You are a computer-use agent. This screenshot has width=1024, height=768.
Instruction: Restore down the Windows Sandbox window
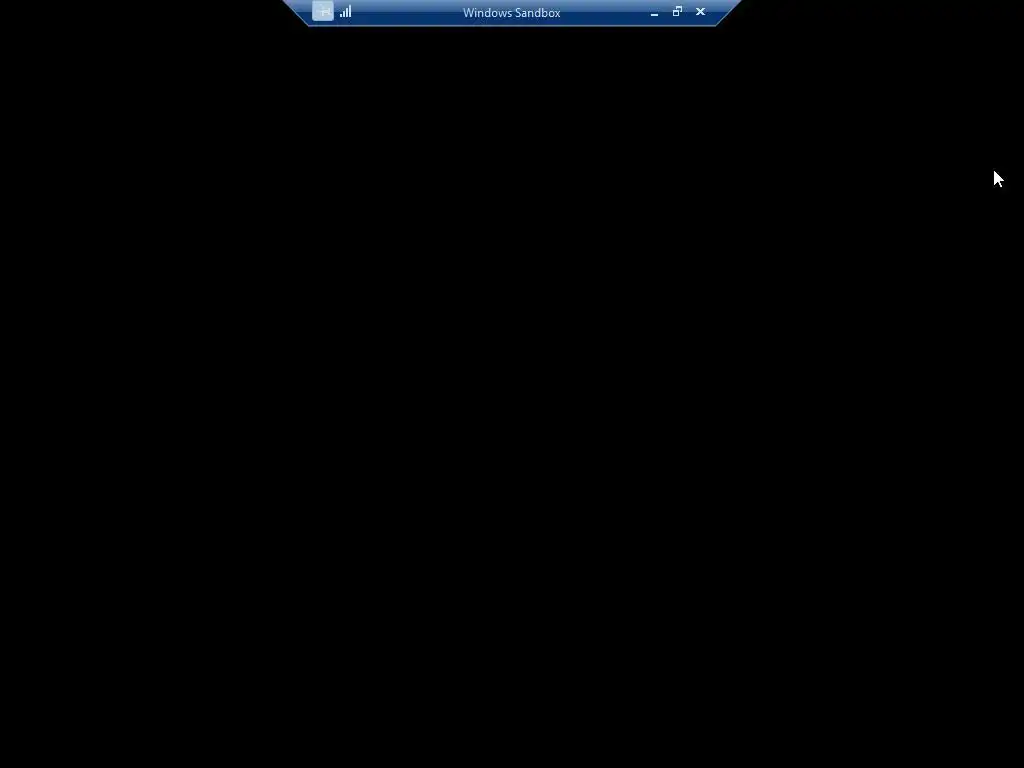[x=677, y=12]
